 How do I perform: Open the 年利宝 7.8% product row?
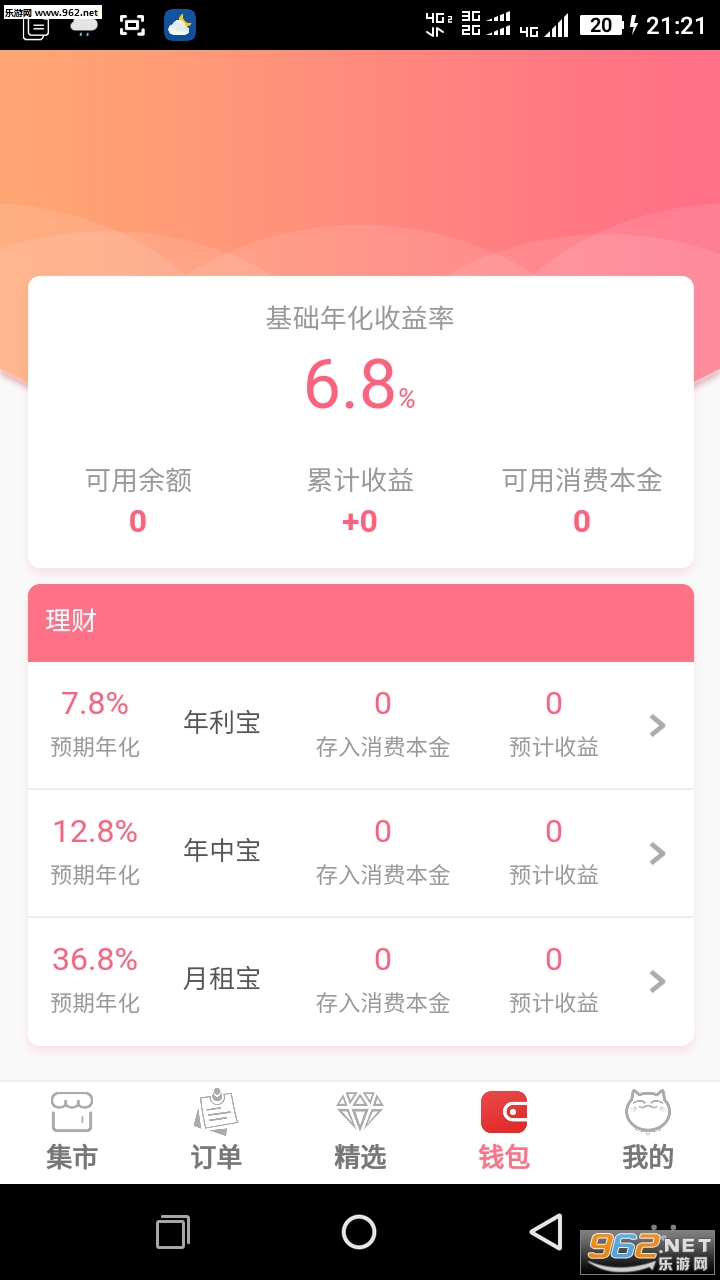360,725
